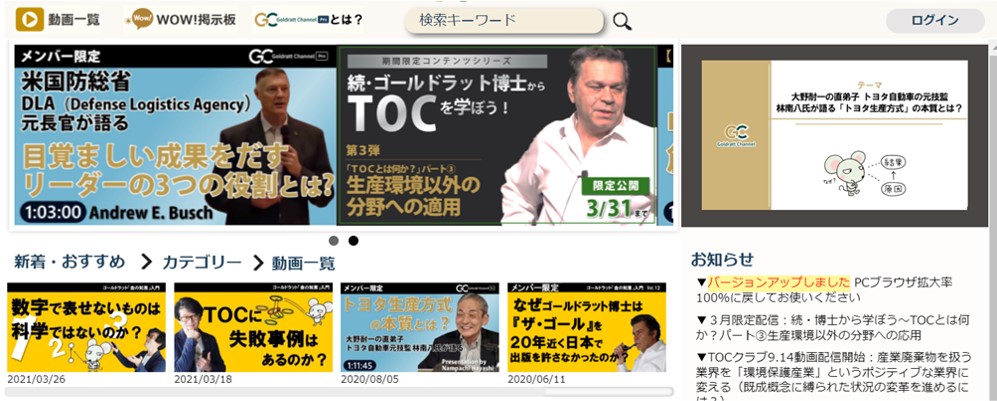Image resolution: width=997 pixels, height=401 pixels.
Task: Open the Andrew E. Busch banner video
Action: pyautogui.click(x=175, y=135)
